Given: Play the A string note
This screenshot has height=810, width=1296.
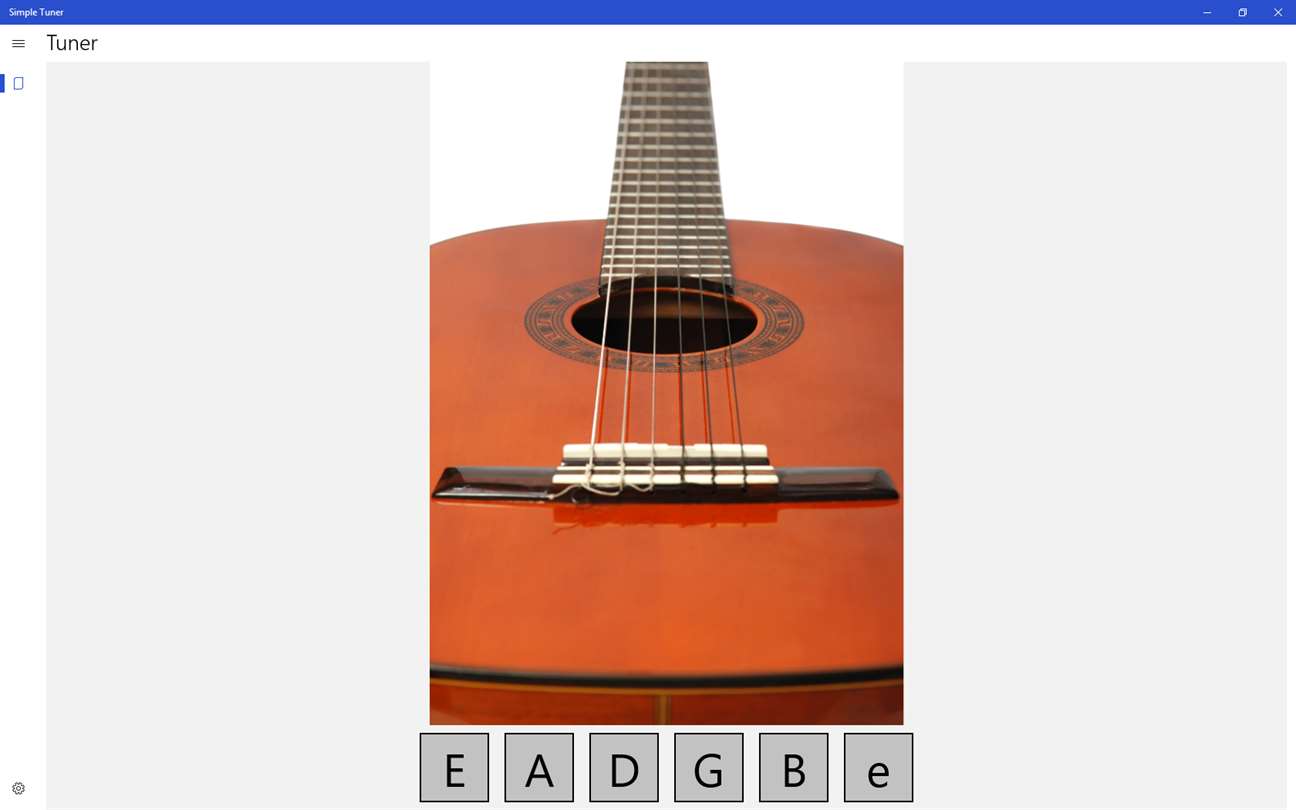Looking at the screenshot, I should pyautogui.click(x=539, y=768).
